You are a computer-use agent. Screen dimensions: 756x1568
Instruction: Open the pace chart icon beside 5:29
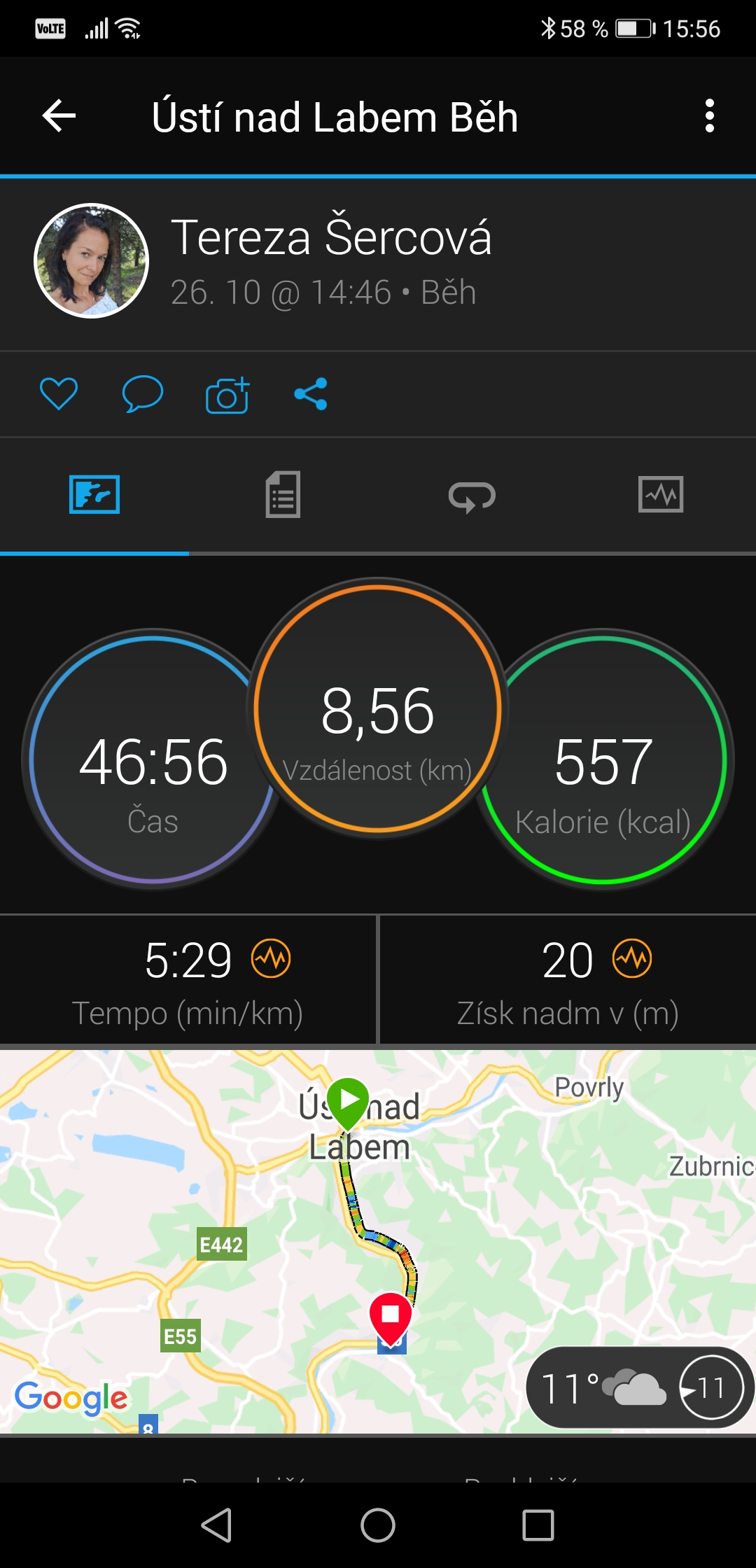coord(272,958)
